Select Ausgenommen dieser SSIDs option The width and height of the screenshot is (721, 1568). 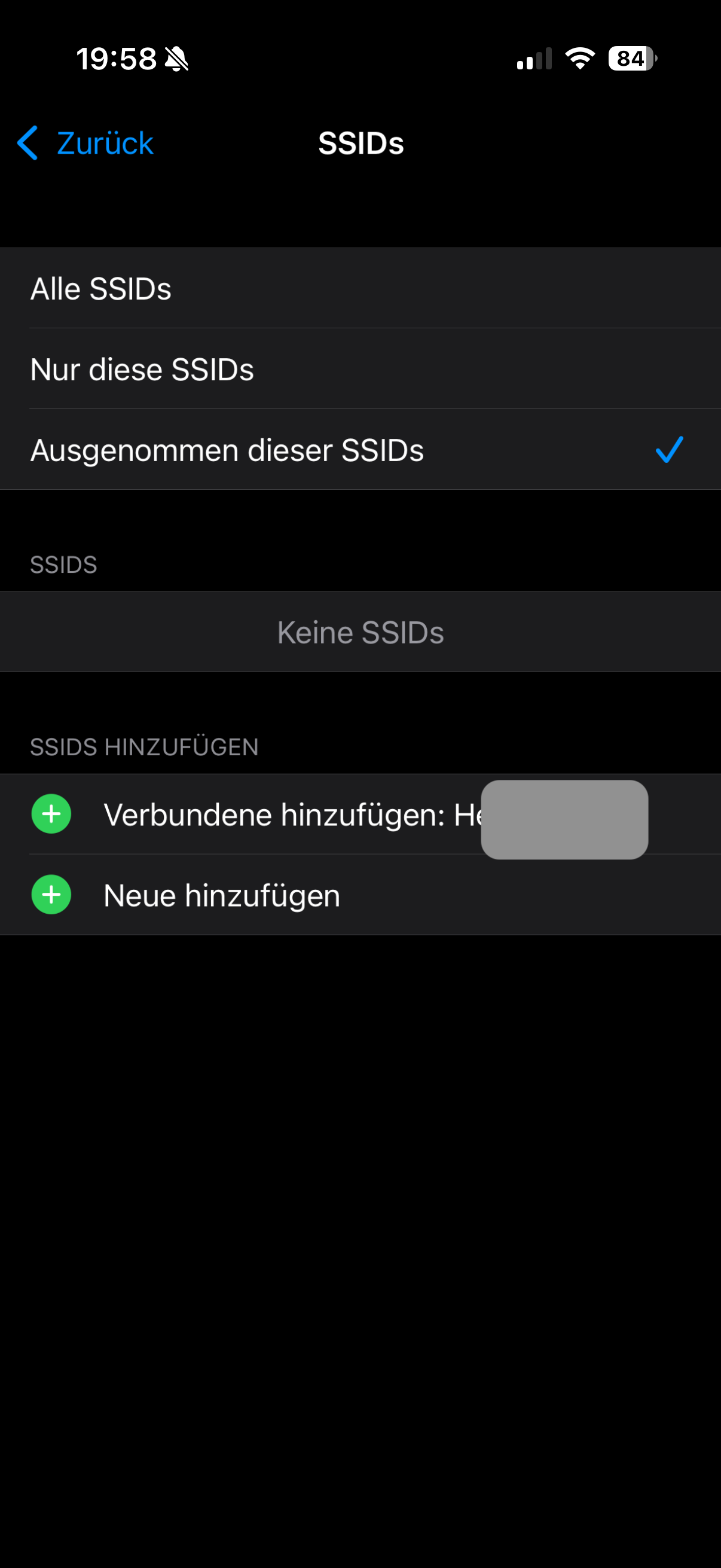point(227,450)
